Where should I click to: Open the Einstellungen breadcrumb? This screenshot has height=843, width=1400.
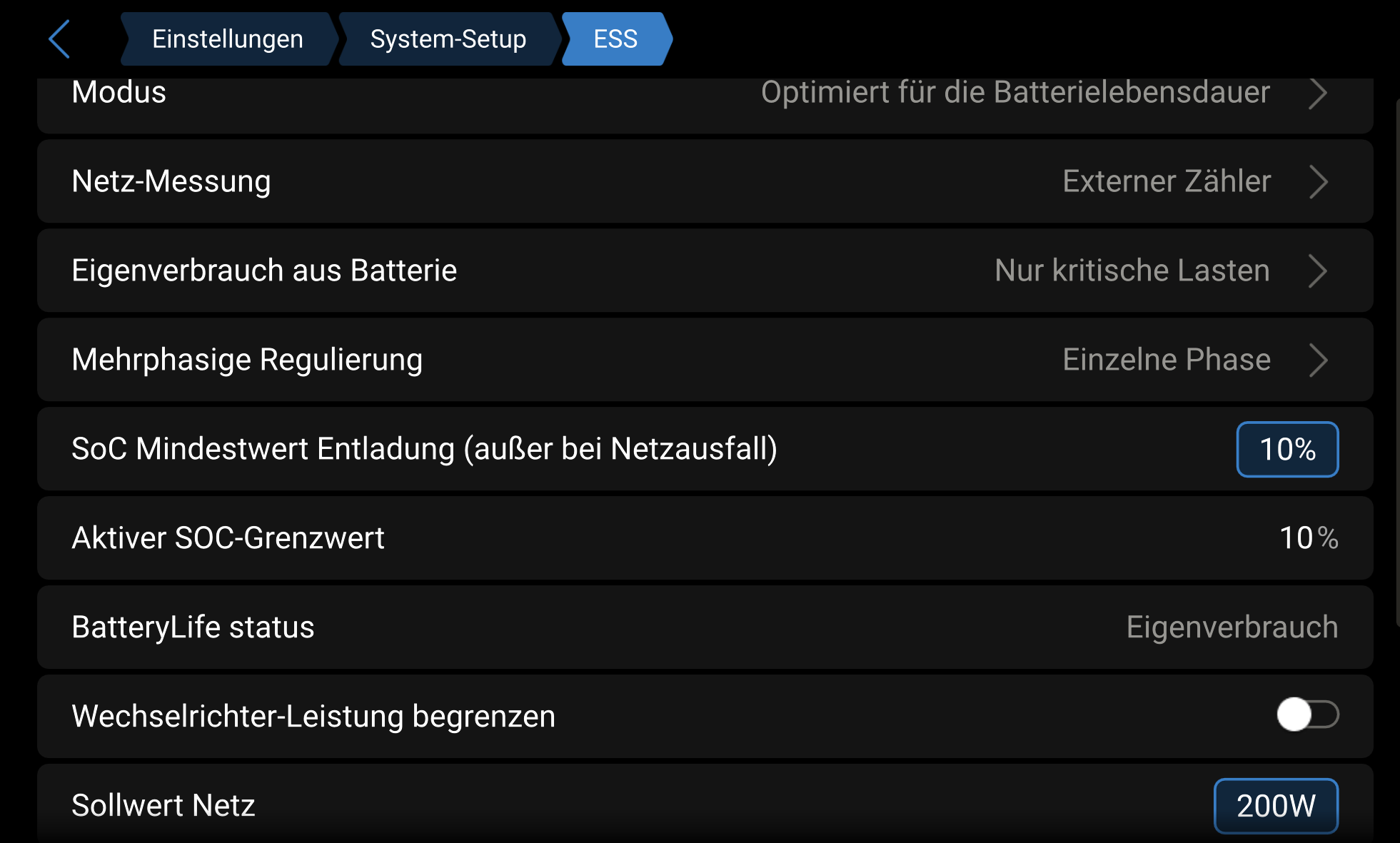[227, 39]
